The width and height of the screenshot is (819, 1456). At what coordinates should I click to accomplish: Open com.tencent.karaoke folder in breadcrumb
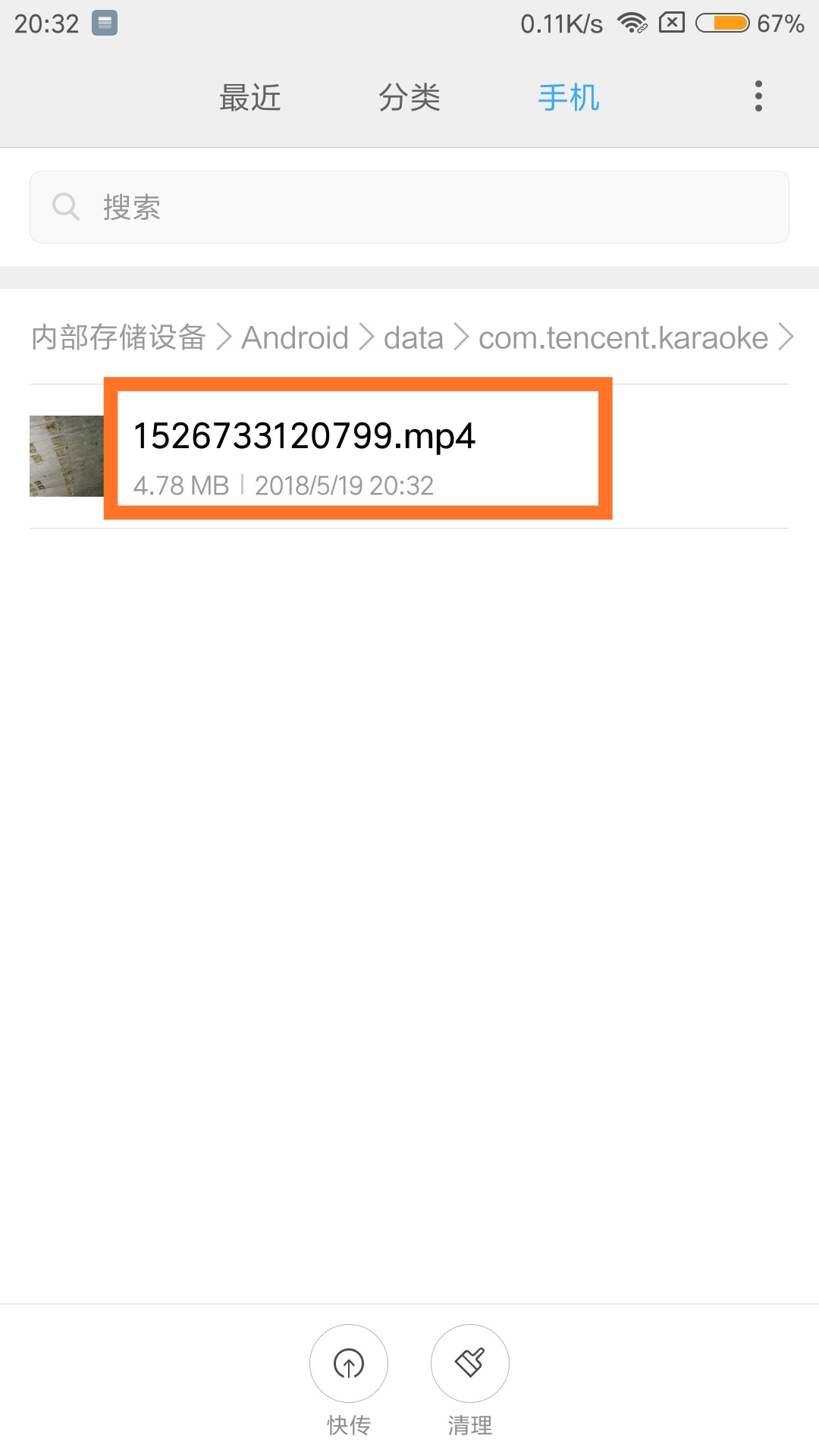pos(623,337)
